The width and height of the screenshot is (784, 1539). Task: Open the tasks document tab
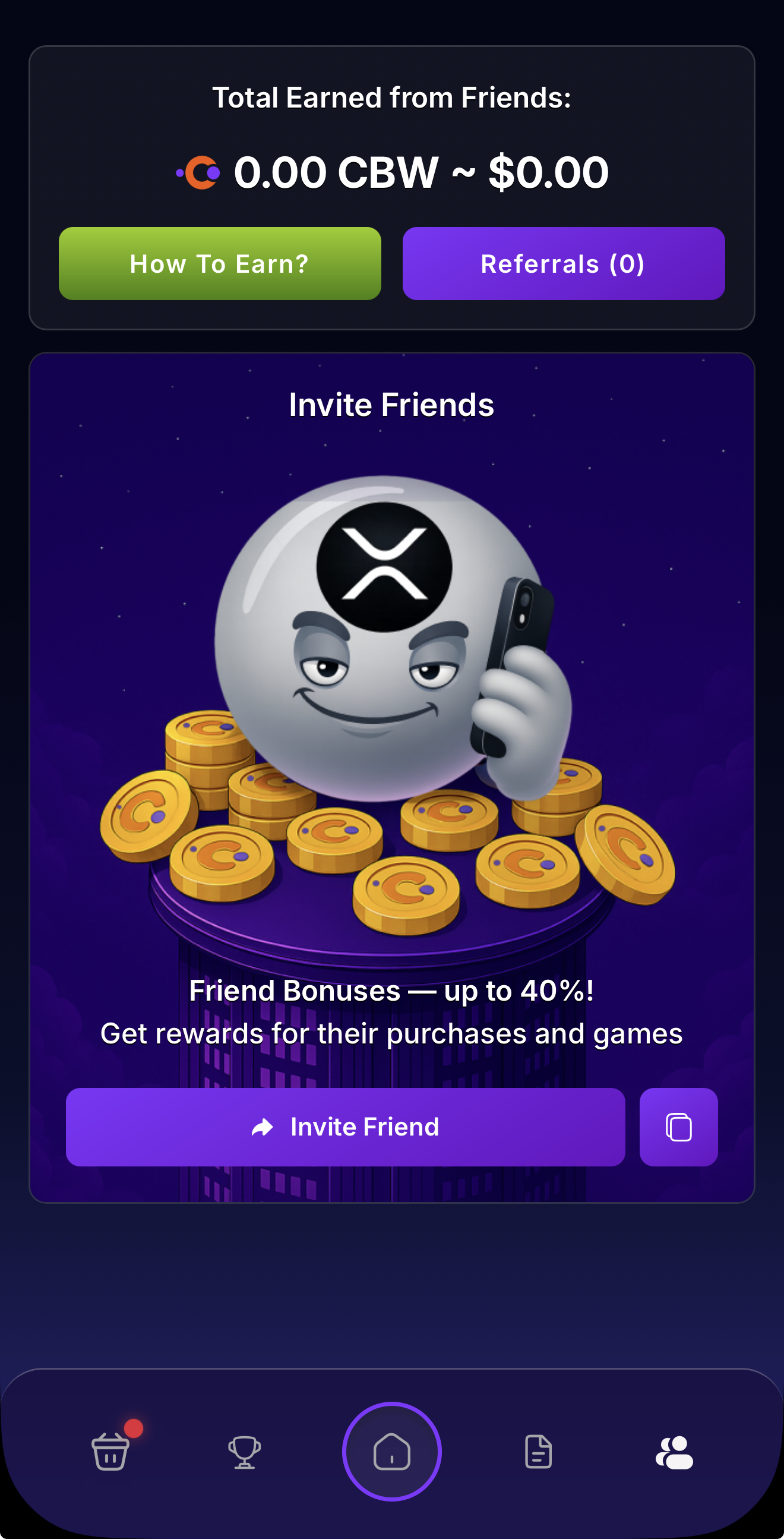[x=538, y=1452]
